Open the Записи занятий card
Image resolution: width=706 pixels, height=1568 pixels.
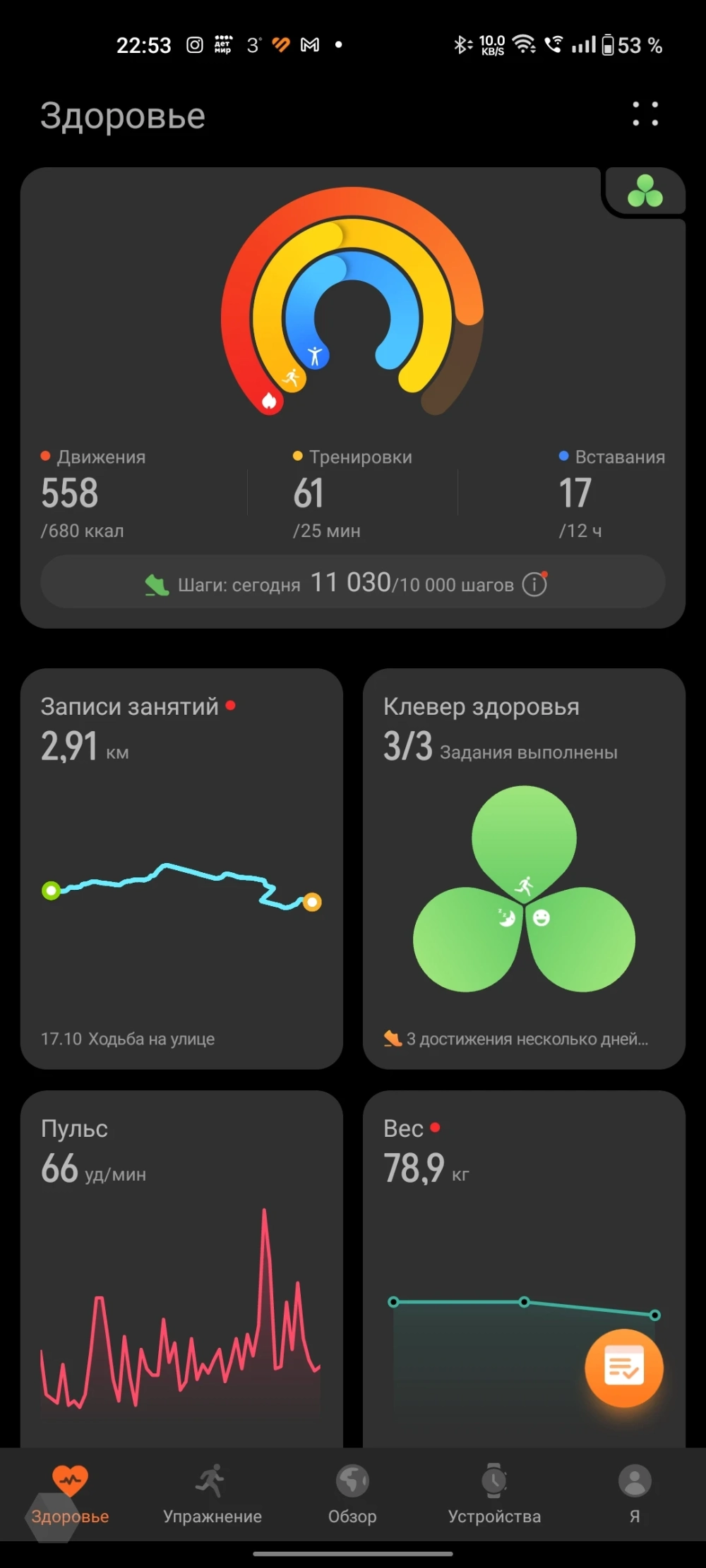coord(181,868)
